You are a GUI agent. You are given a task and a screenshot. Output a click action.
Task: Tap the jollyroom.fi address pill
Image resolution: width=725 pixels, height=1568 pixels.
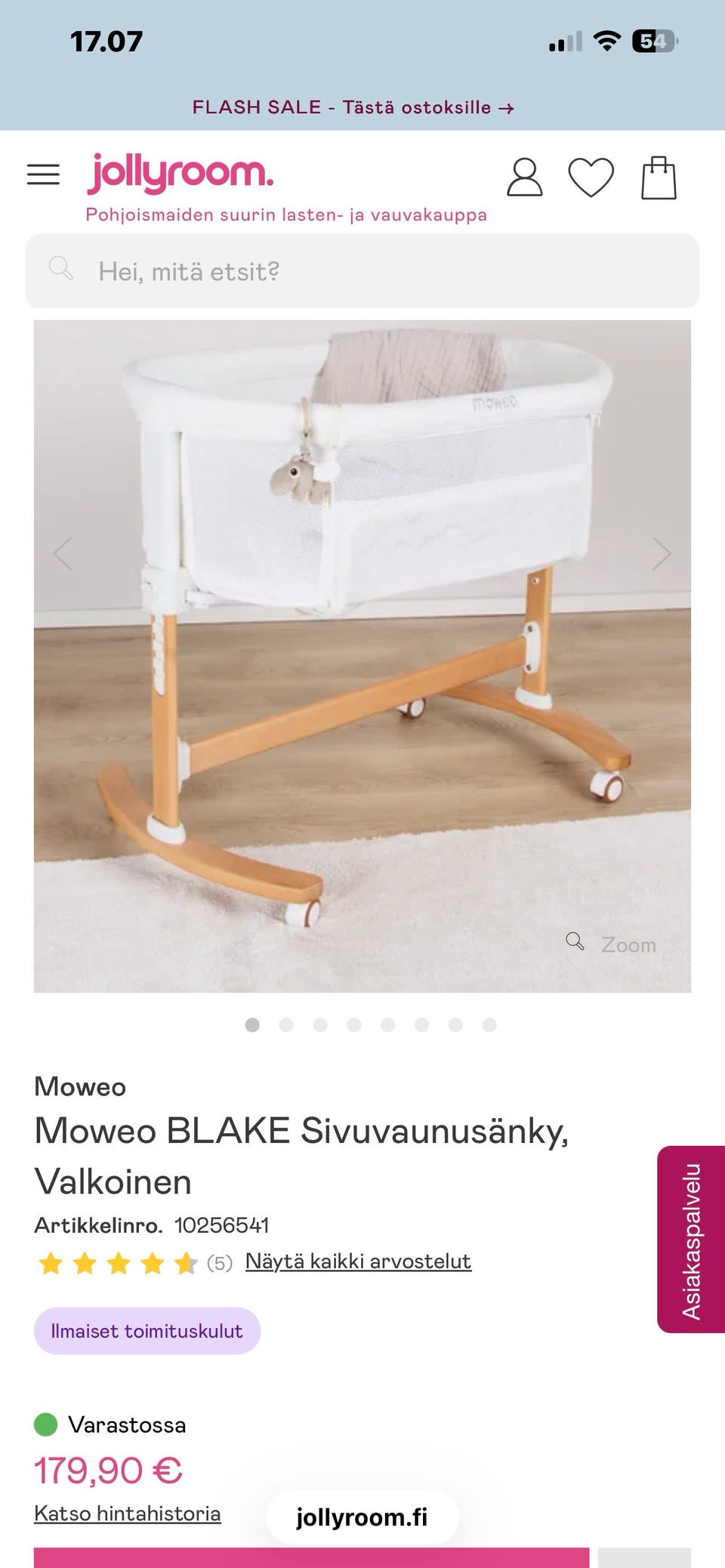point(362,1517)
